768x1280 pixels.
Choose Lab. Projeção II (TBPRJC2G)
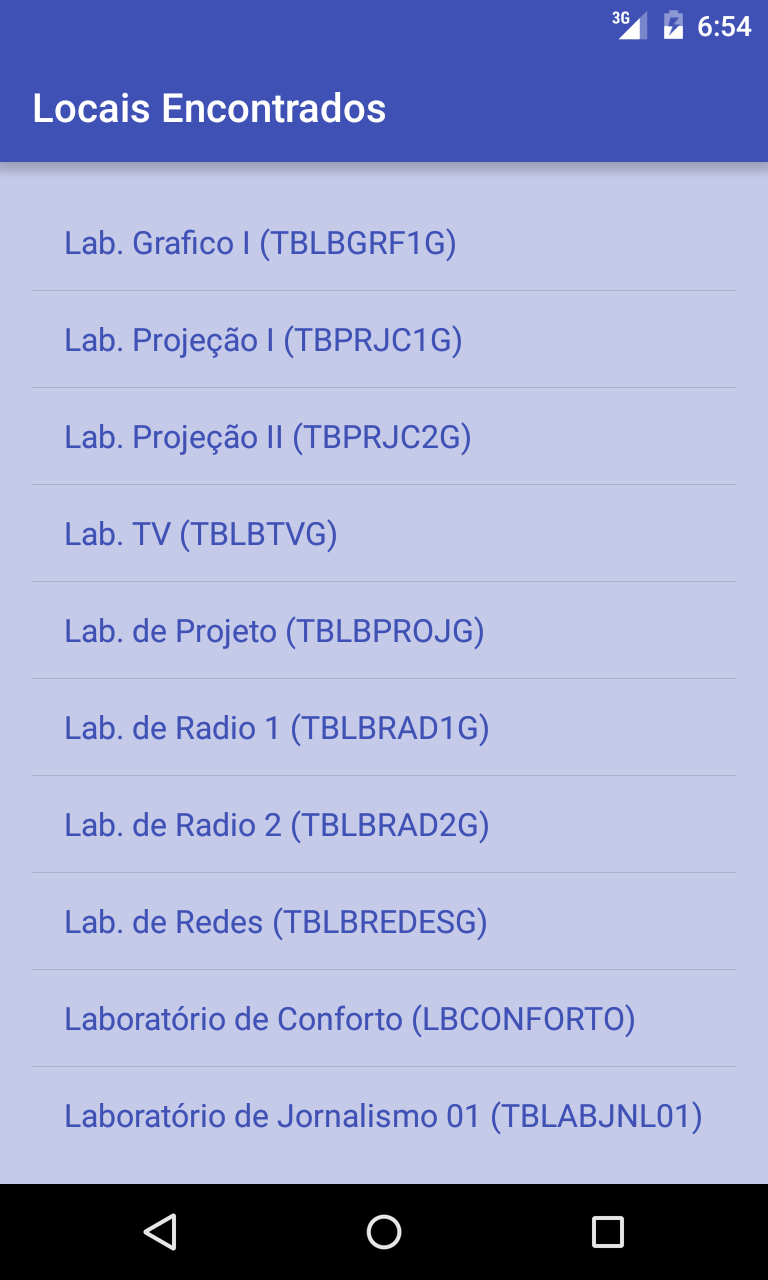pyautogui.click(x=267, y=437)
